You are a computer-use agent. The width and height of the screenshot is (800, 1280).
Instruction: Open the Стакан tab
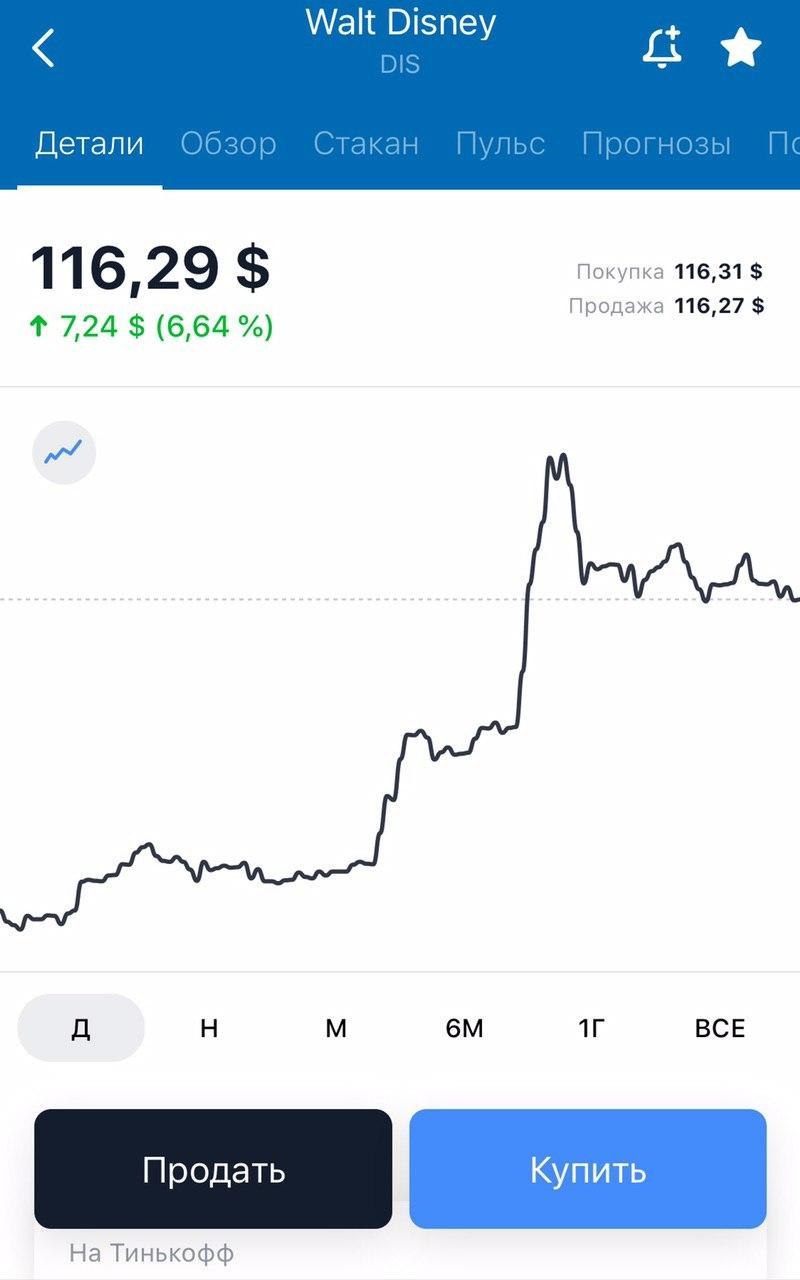tap(366, 143)
